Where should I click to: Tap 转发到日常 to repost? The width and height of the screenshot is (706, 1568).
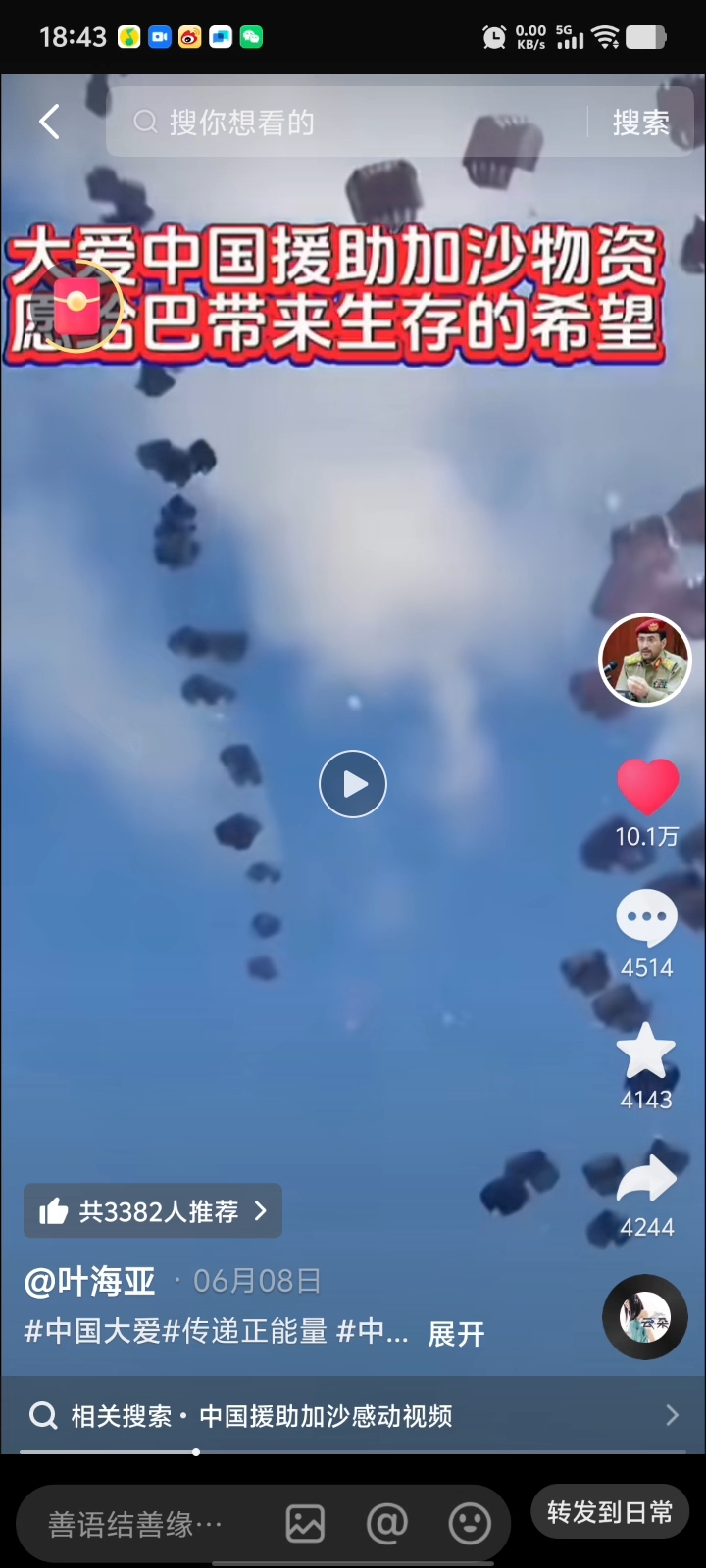pyautogui.click(x=610, y=1512)
